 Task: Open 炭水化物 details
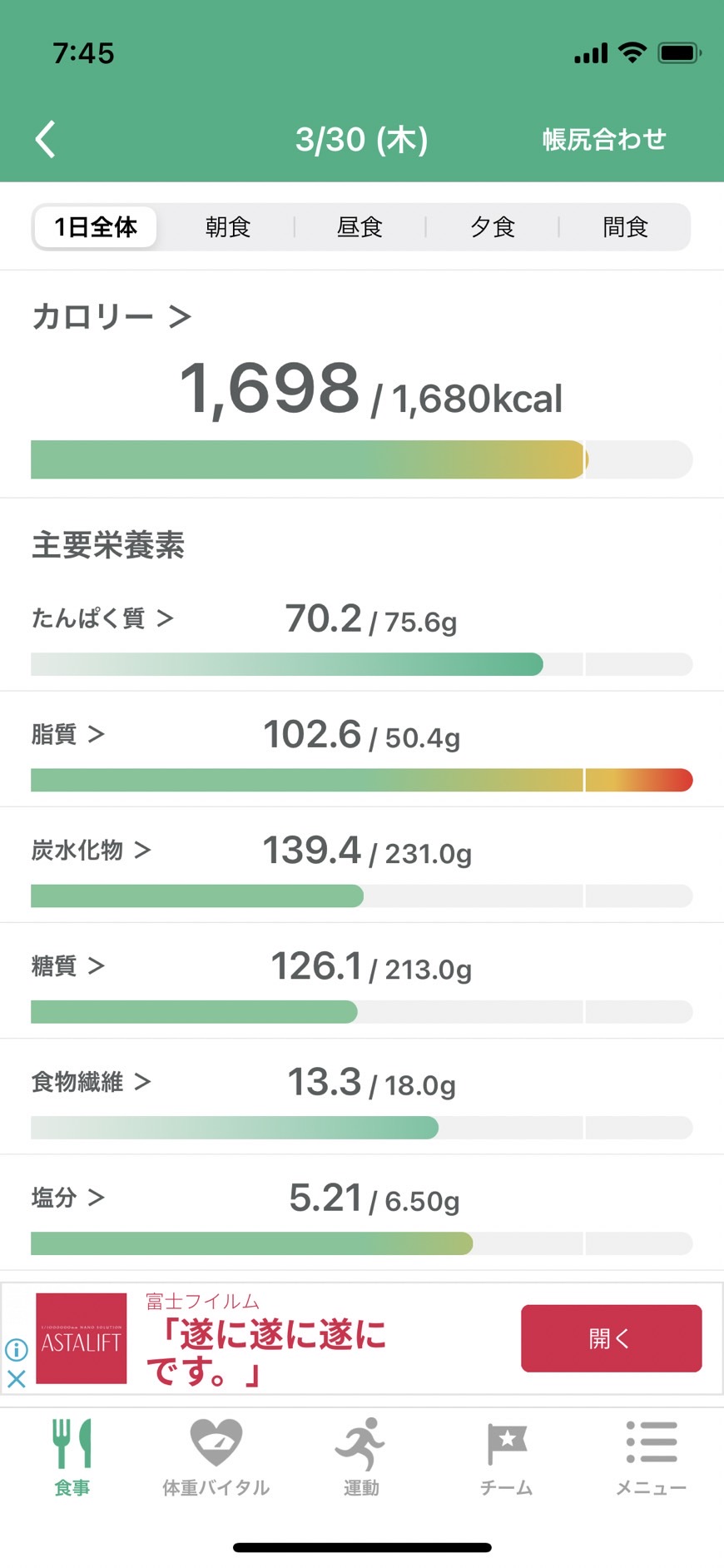92,849
